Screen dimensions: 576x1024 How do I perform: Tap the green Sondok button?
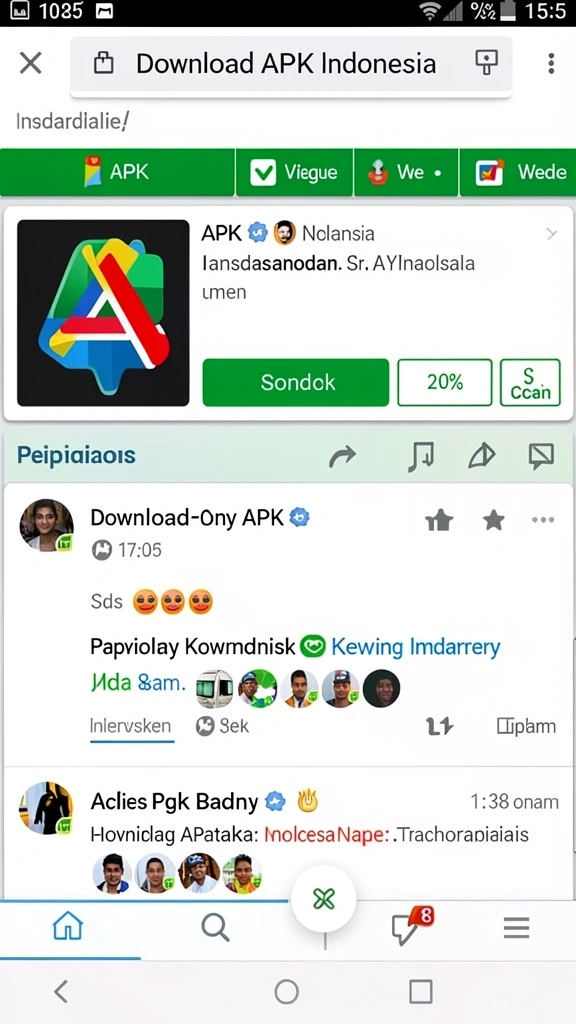296,382
